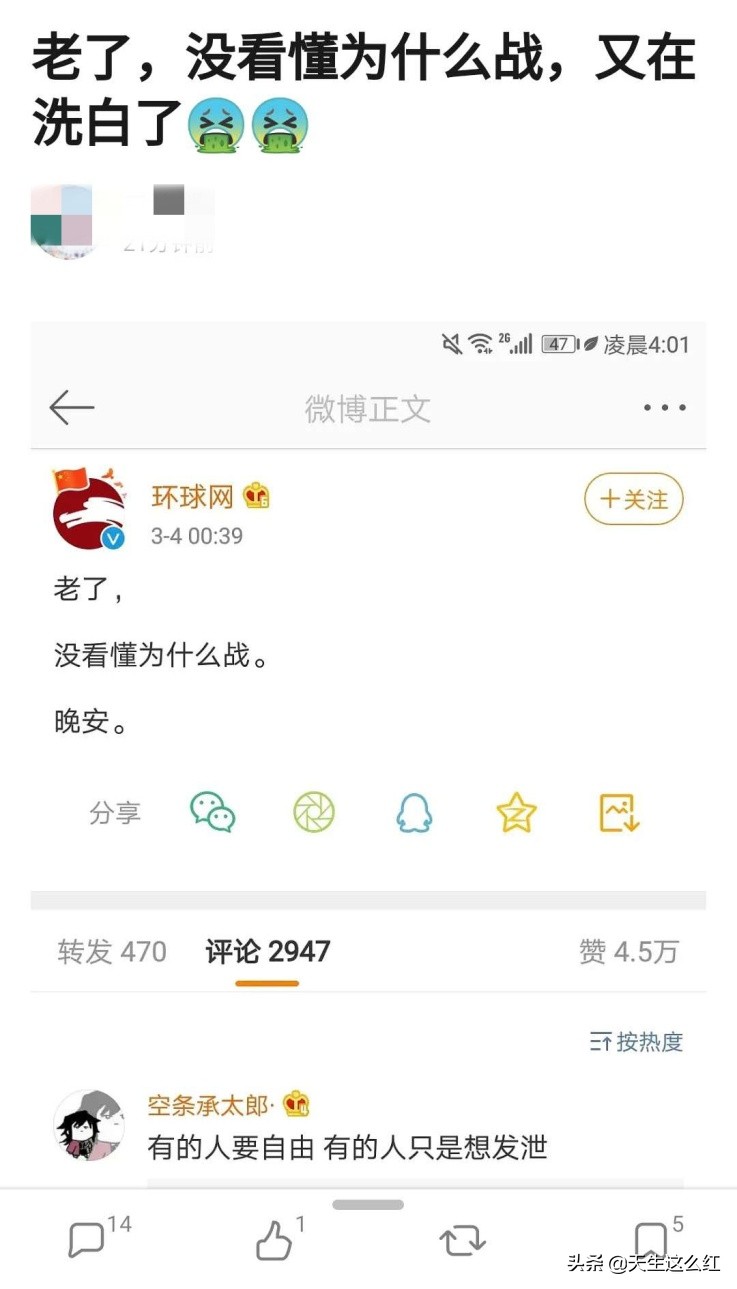Check the battery indicator showing 47

tap(550, 343)
